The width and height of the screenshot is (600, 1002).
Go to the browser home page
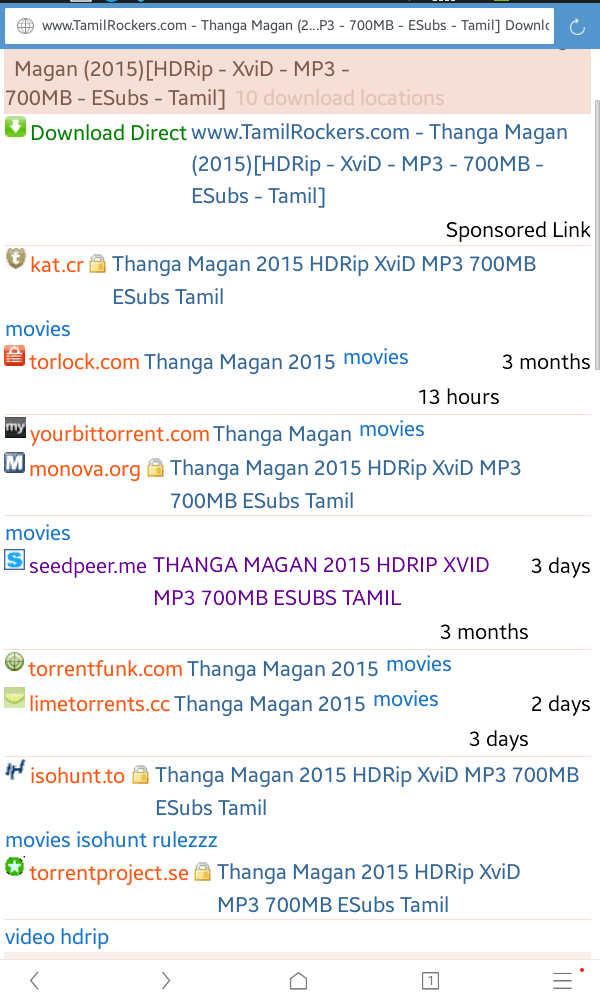[298, 980]
